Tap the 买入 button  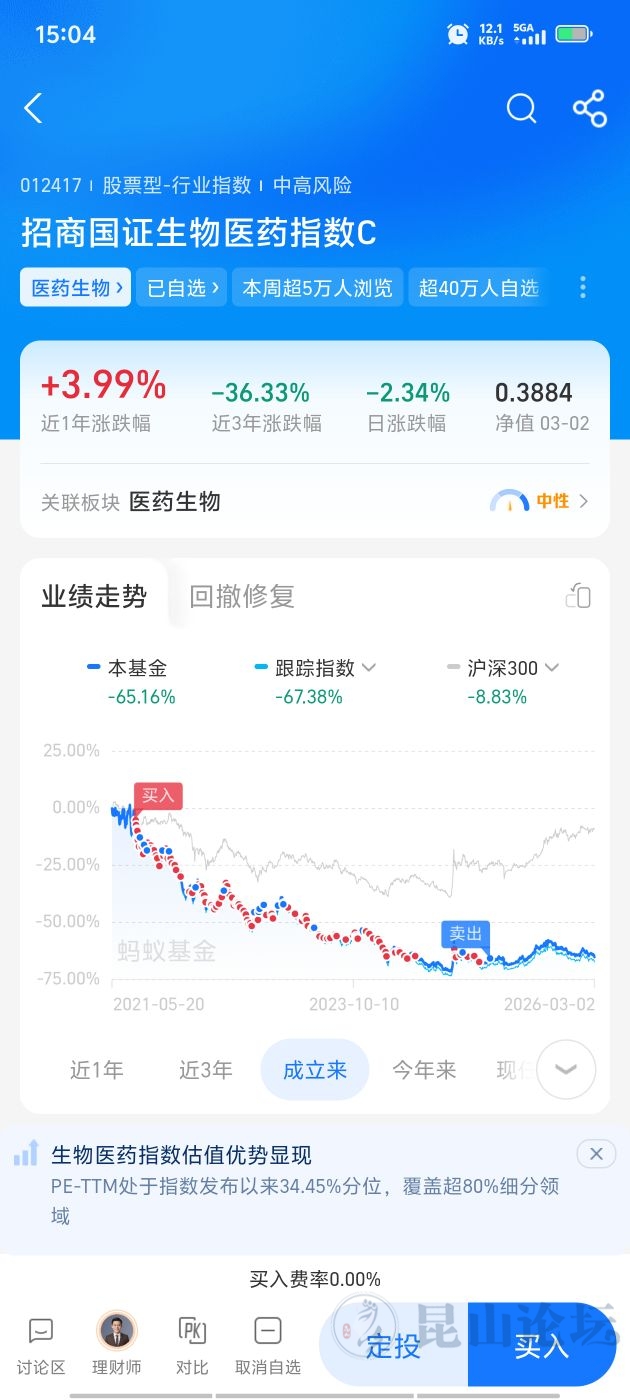coord(541,1346)
